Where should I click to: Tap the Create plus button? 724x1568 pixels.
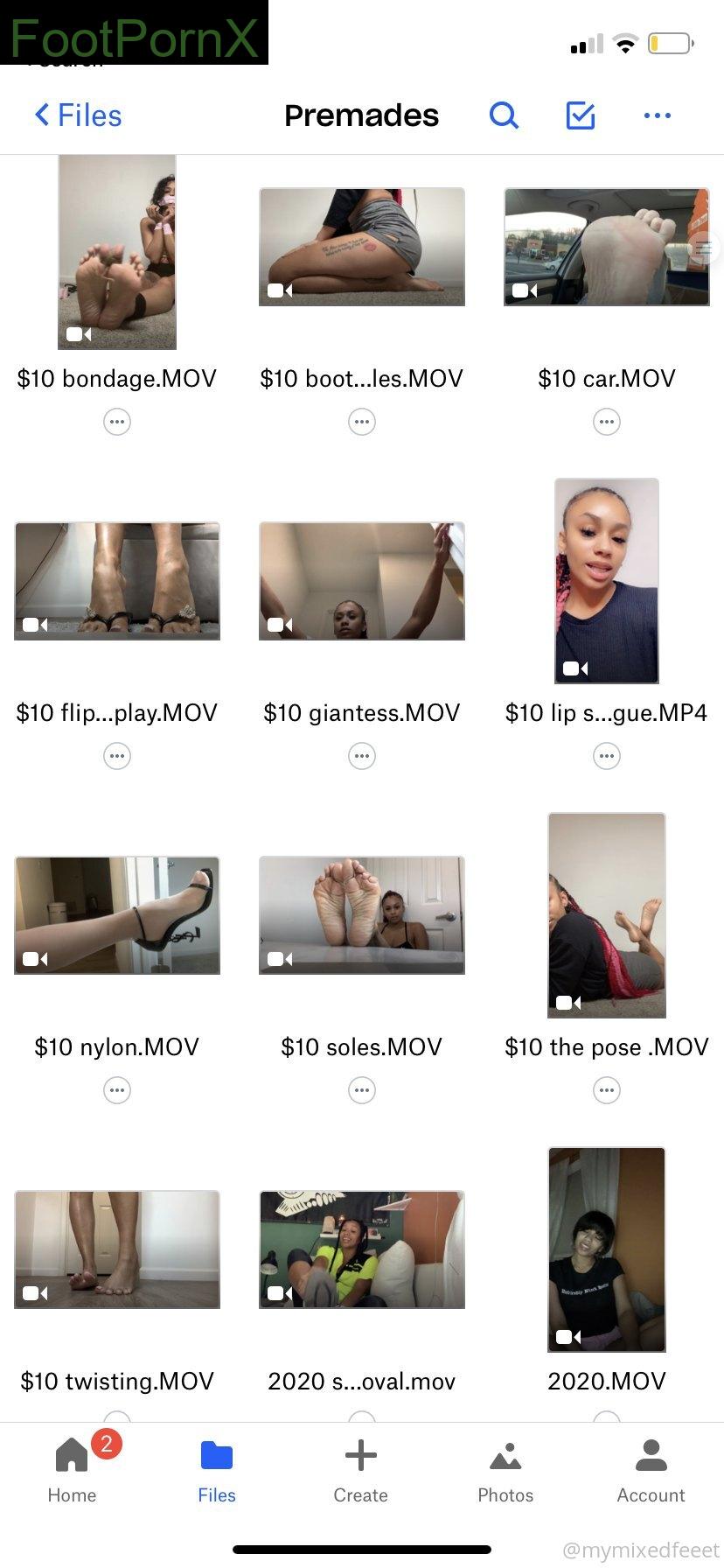click(361, 1470)
